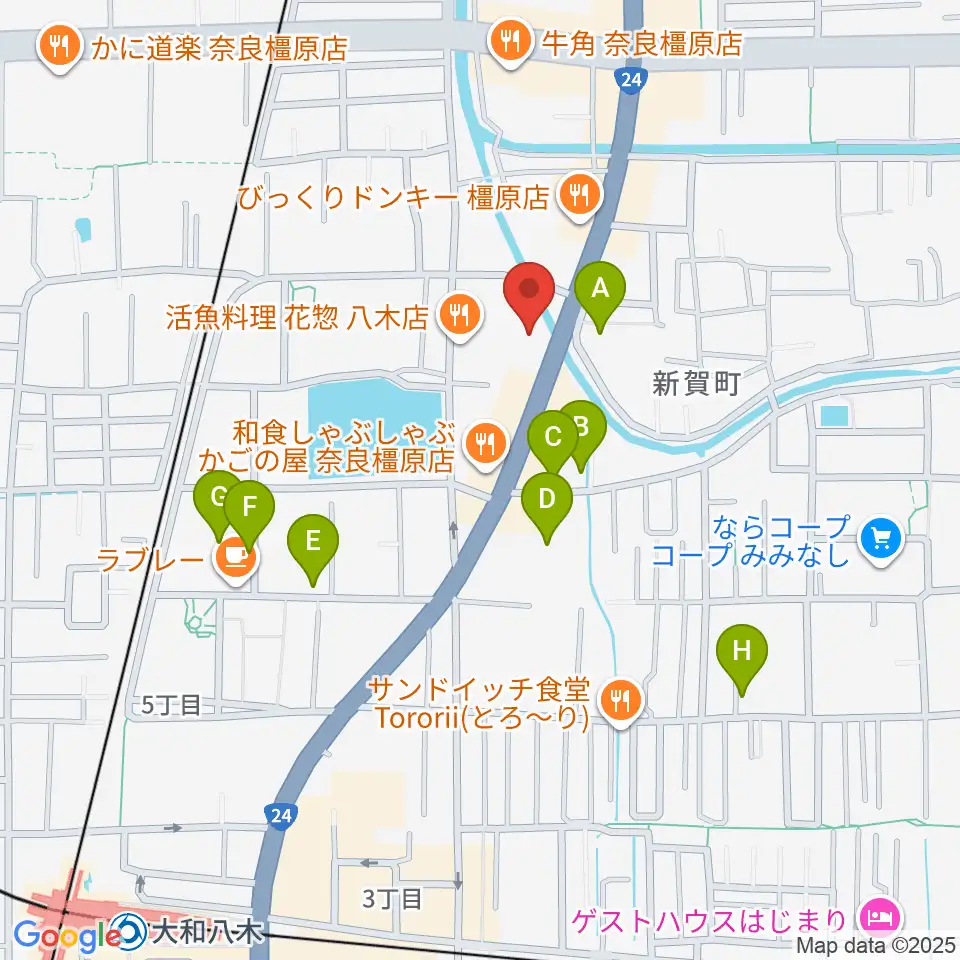Tap びっくりドンキー 橿原店 restaurant pin

tap(580, 197)
